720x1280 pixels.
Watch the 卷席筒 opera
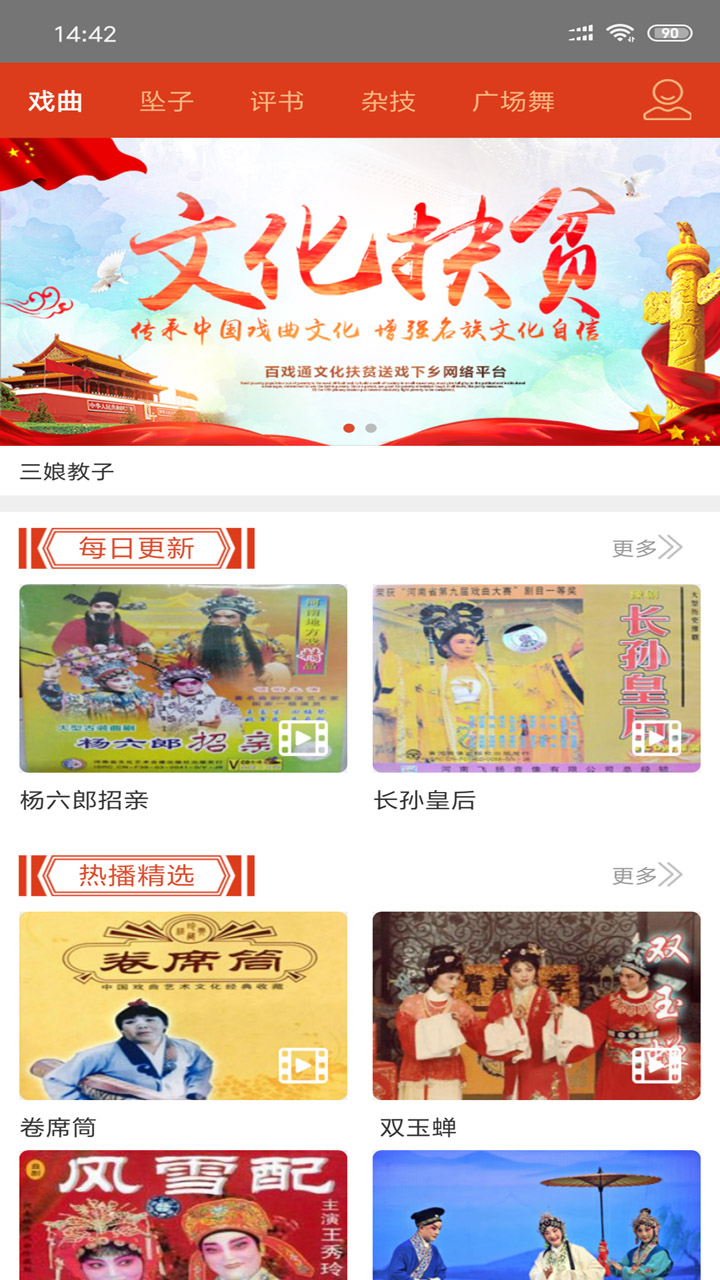pyautogui.click(x=183, y=1005)
